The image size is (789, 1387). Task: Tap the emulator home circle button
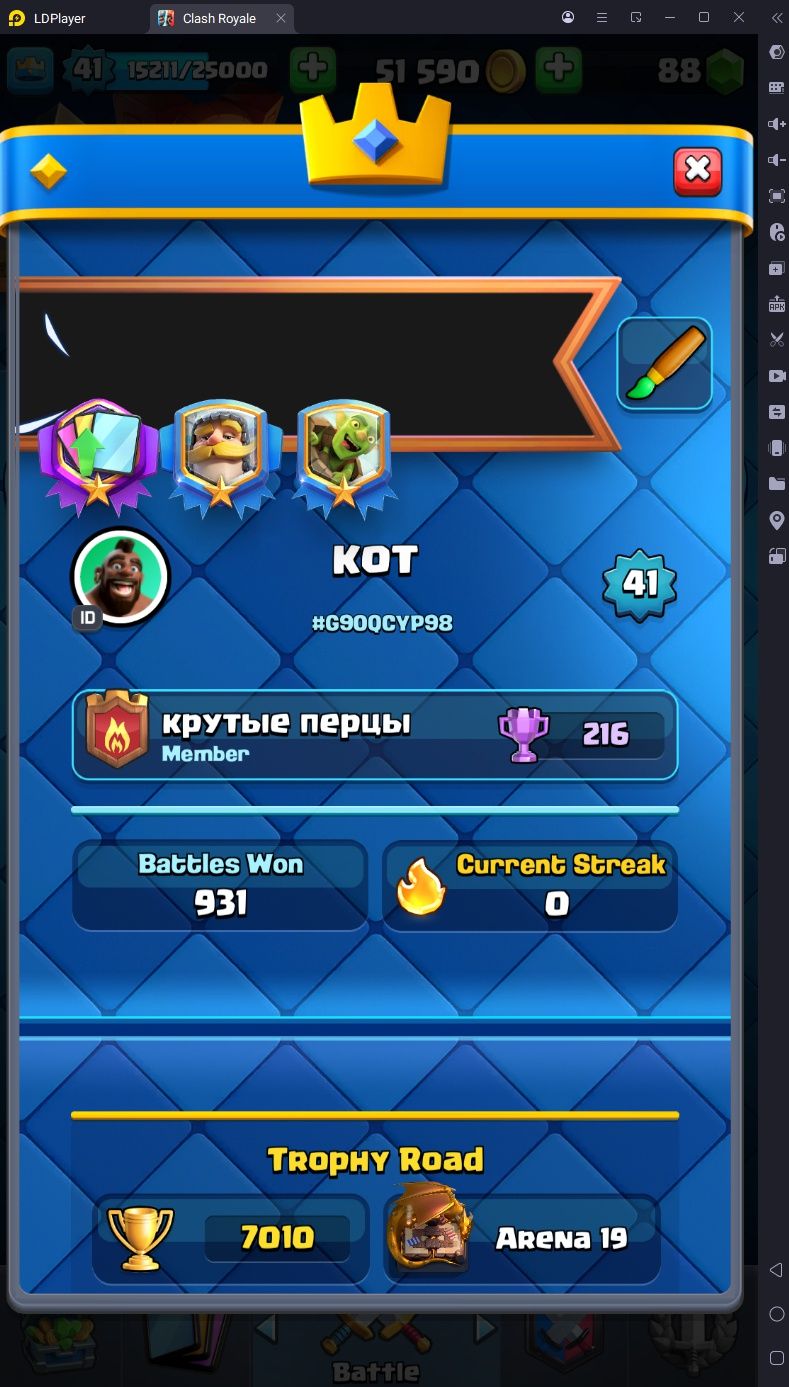(776, 1314)
